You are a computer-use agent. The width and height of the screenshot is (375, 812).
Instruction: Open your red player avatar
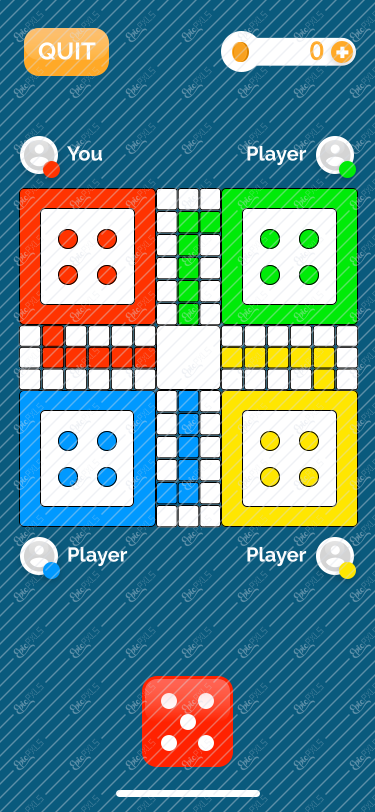tap(39, 155)
